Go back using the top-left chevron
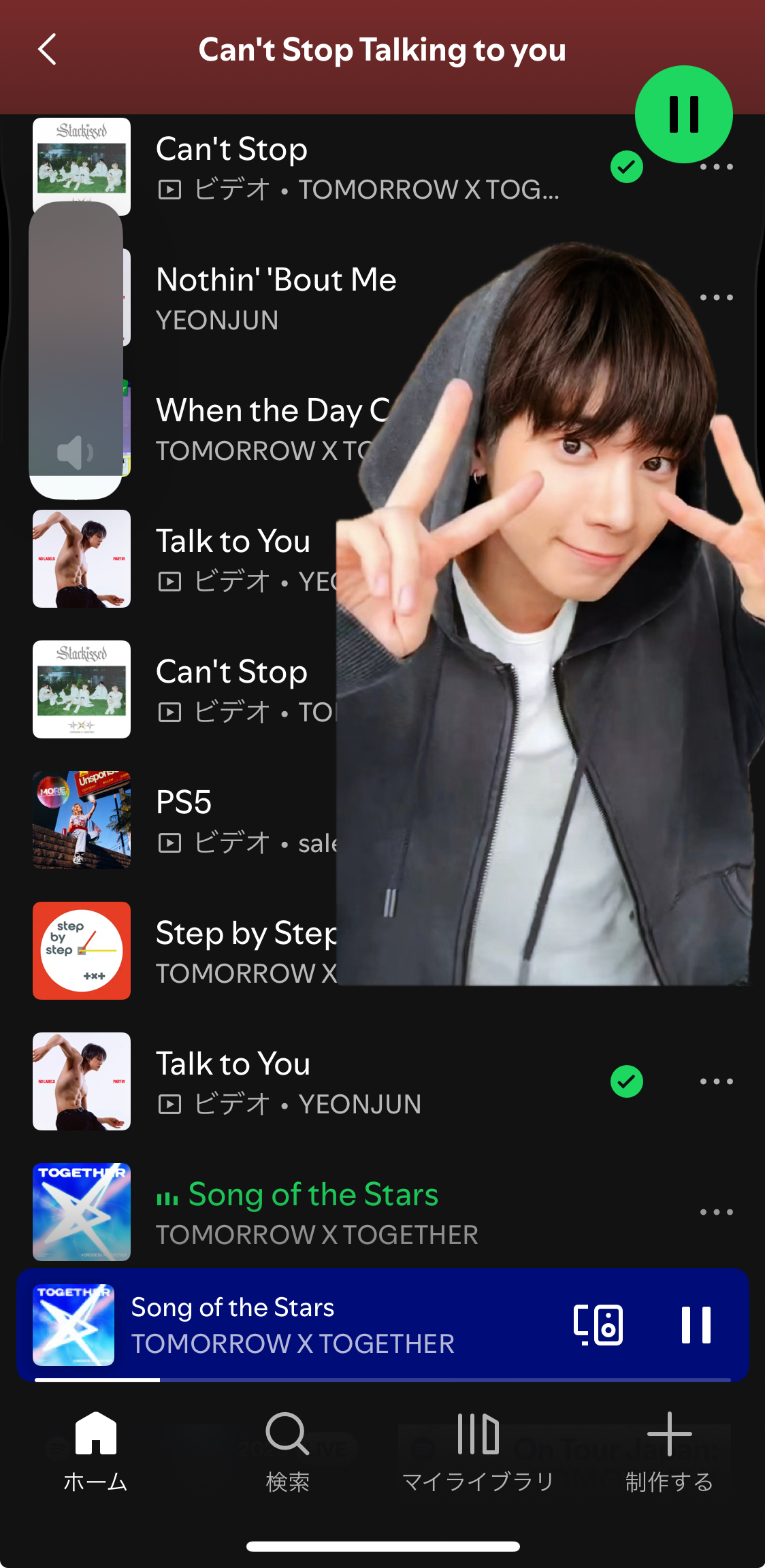Screen dimensions: 765x1568 (x=46, y=50)
